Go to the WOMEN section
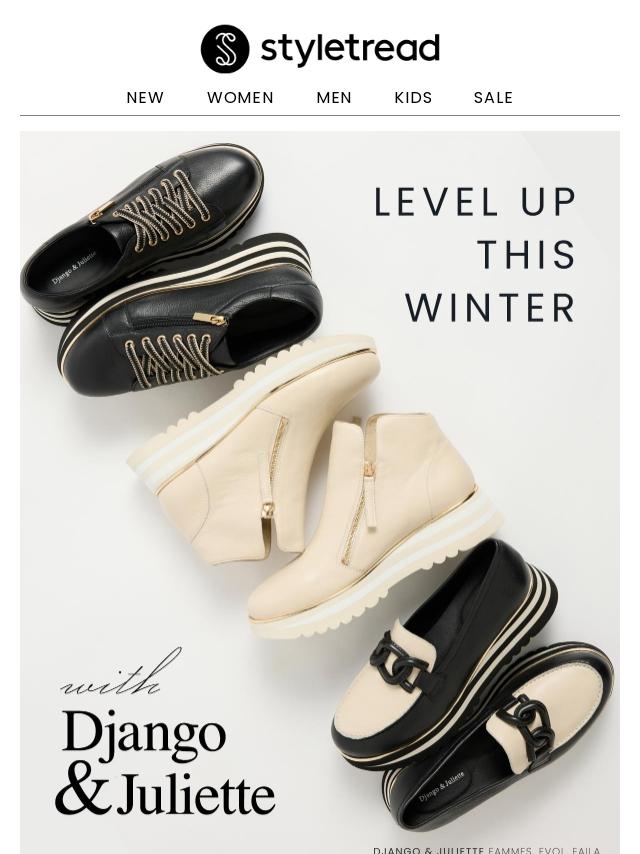This screenshot has width=640, height=854. point(240,98)
